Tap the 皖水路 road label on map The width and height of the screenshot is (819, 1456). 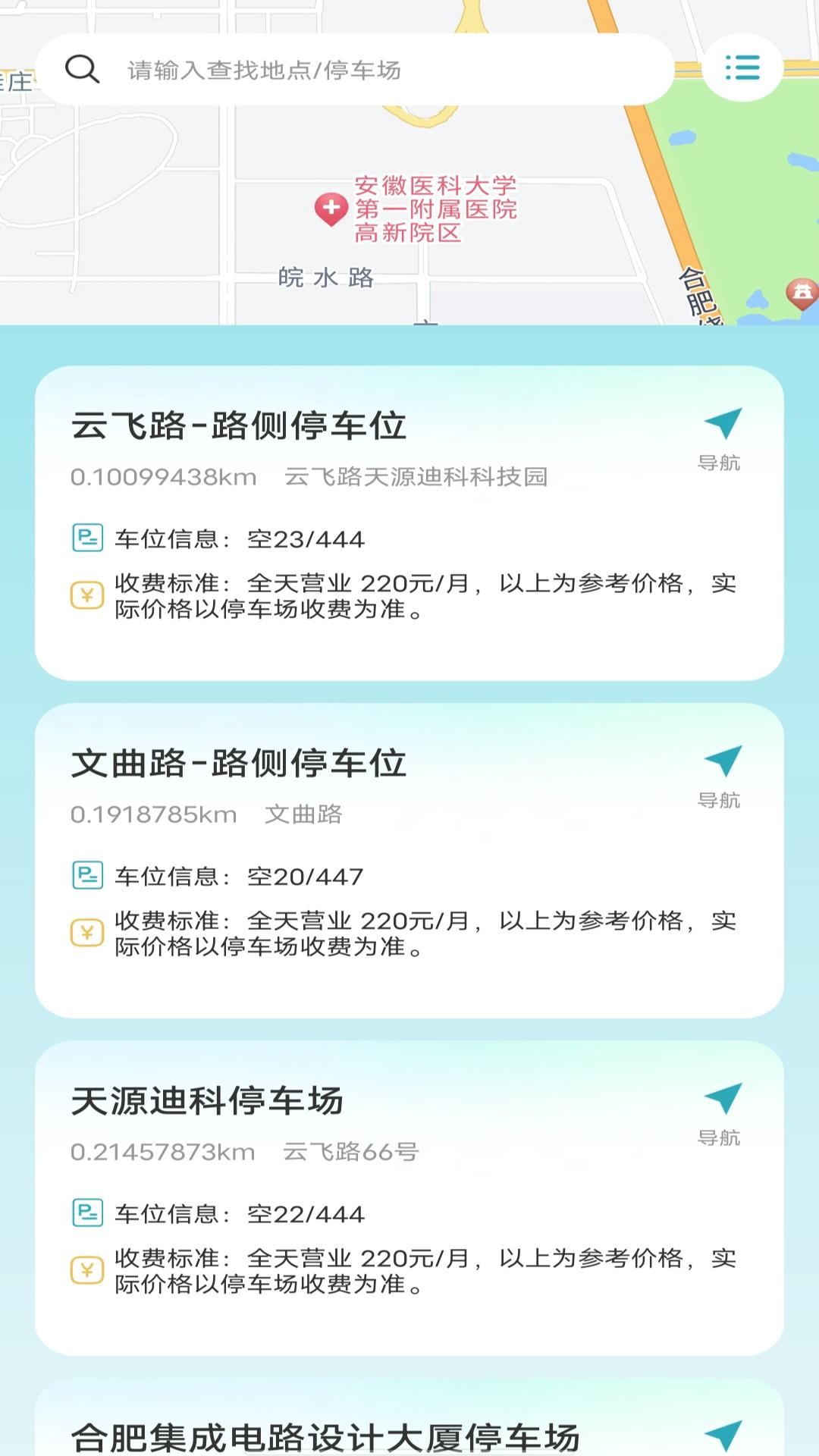point(325,278)
